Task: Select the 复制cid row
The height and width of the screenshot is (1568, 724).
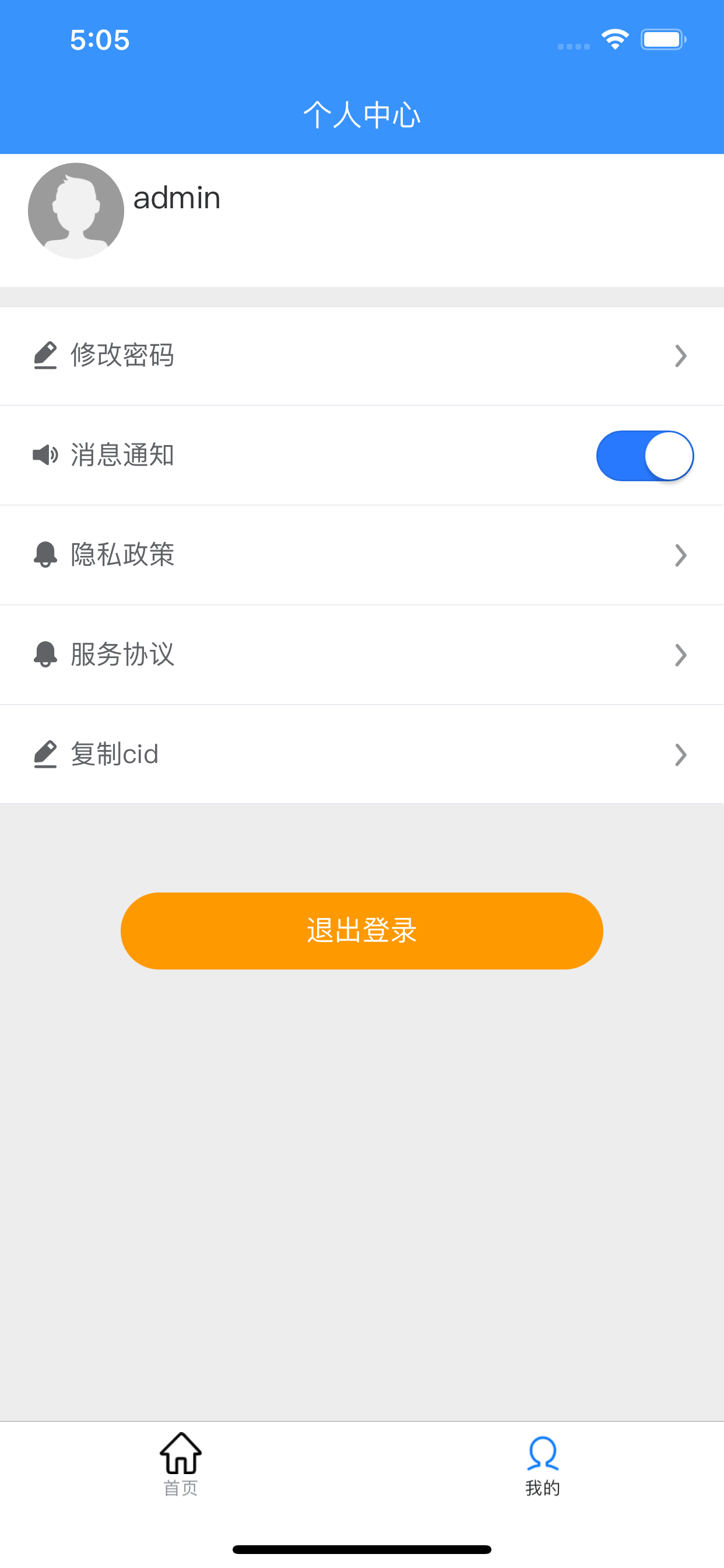Action: click(361, 755)
